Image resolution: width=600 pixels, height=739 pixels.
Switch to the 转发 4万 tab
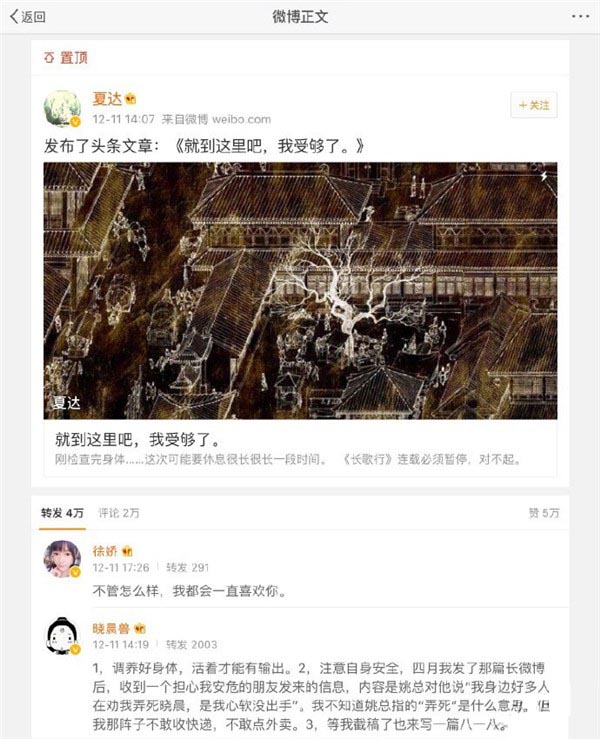coord(62,512)
